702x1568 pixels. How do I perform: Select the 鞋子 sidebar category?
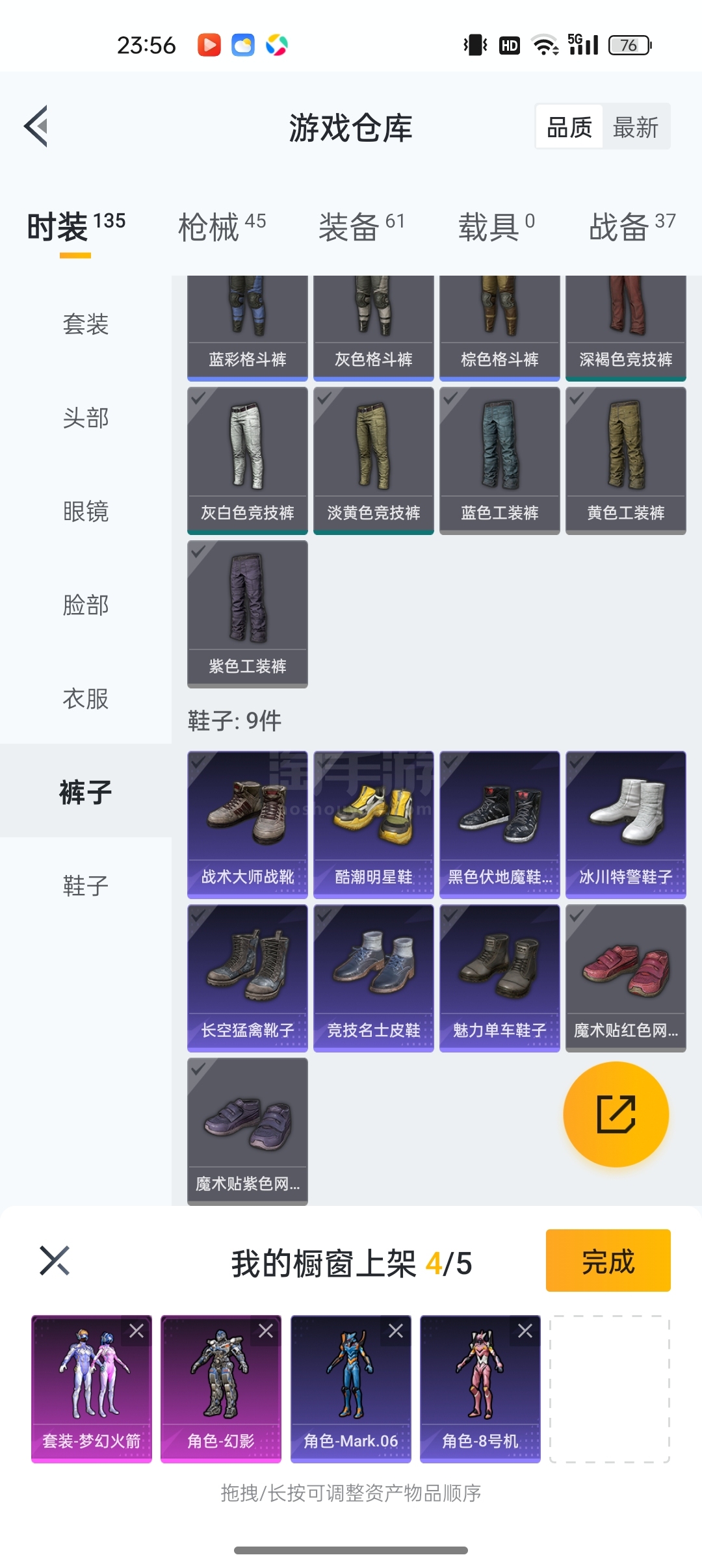tap(86, 885)
